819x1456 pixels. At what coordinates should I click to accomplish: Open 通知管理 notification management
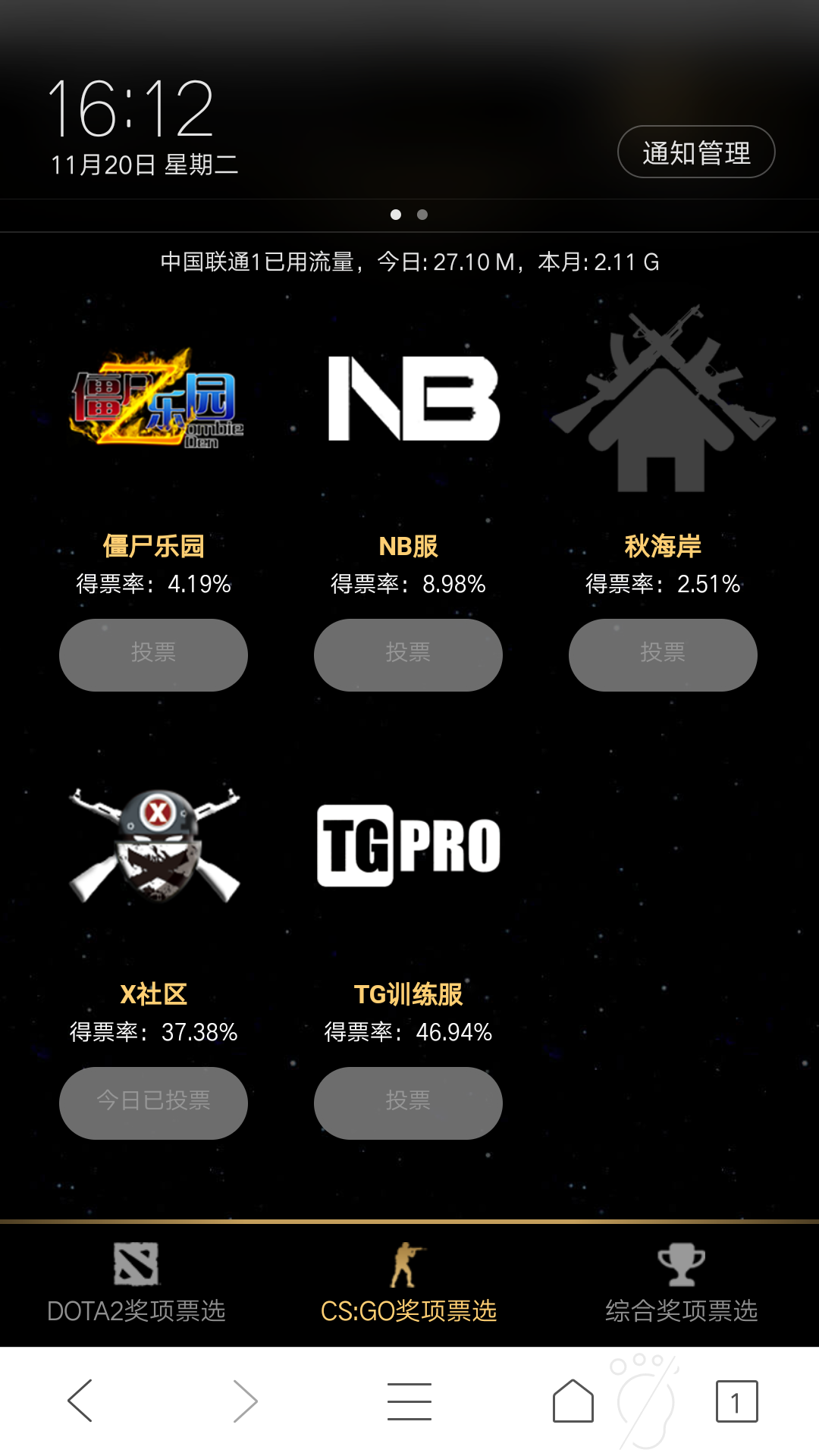695,152
